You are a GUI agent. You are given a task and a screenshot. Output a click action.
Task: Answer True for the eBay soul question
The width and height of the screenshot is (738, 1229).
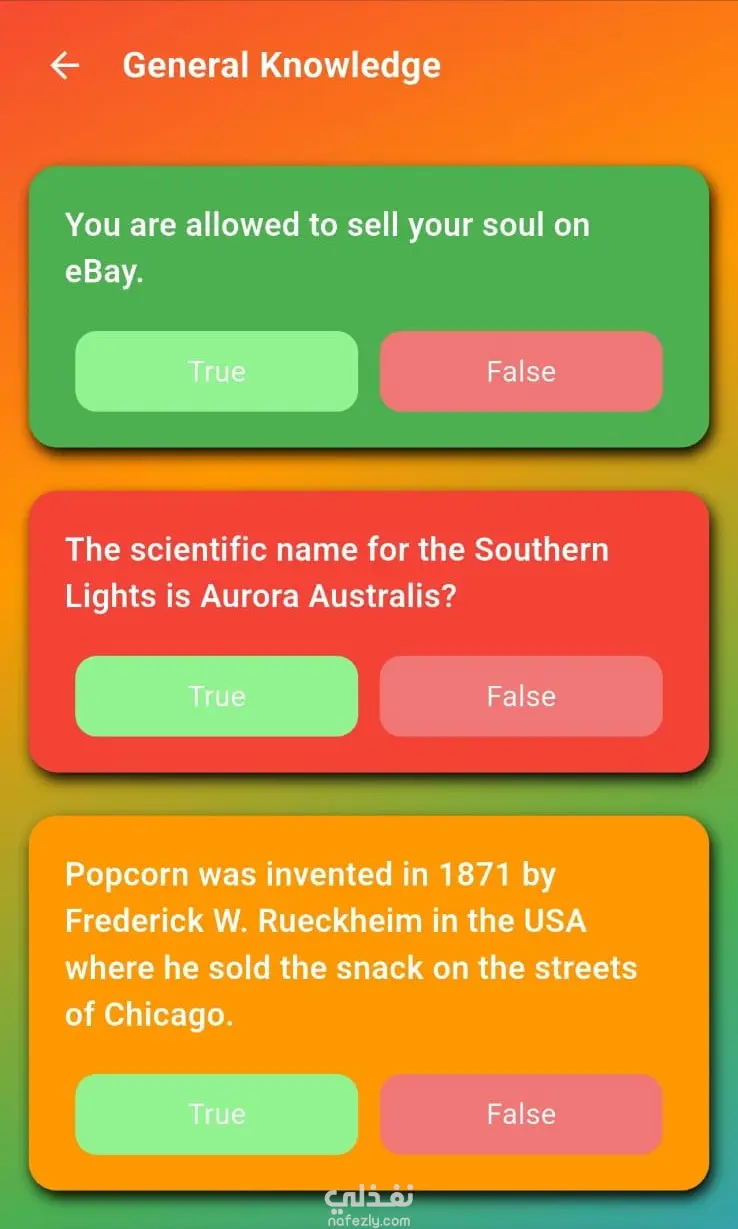point(216,371)
